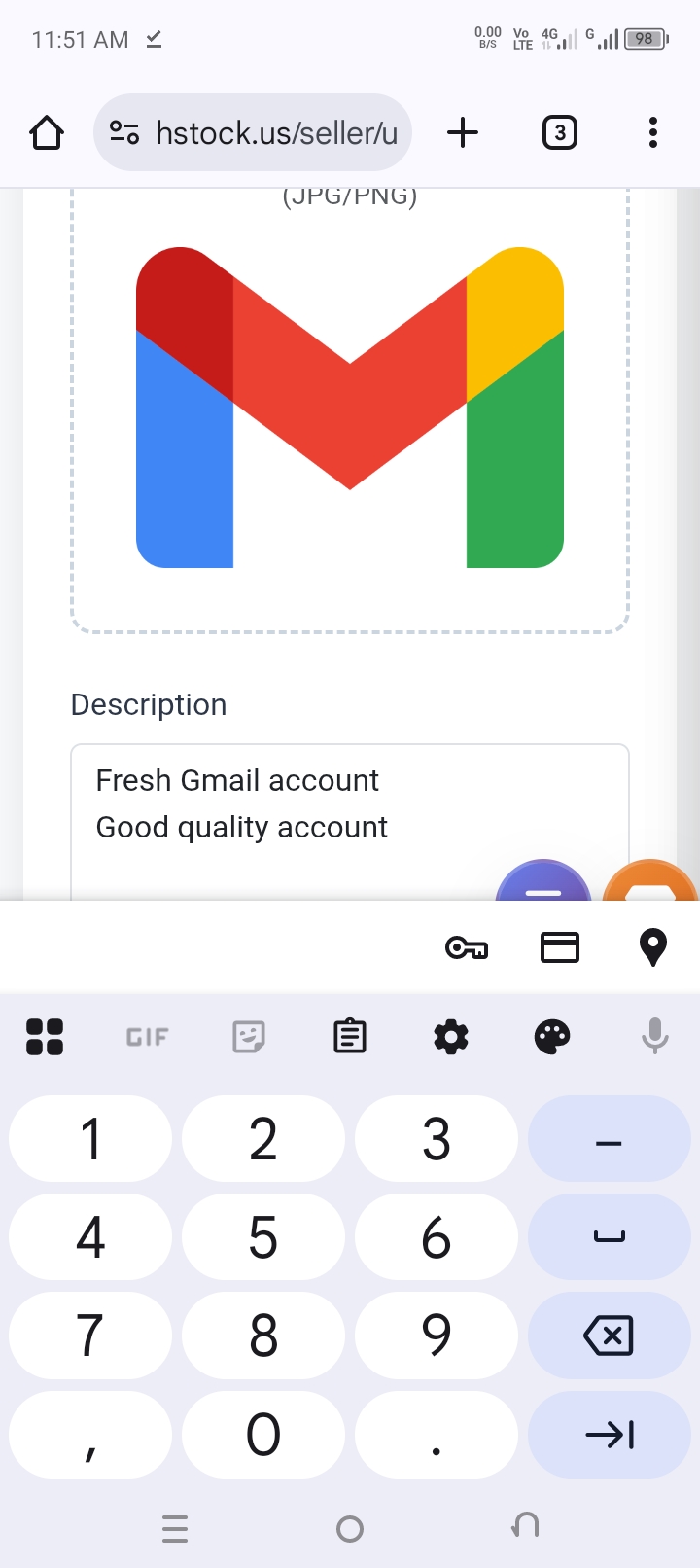This screenshot has width=700, height=1568.
Task: Open the sticker panel icon
Action: click(248, 1037)
